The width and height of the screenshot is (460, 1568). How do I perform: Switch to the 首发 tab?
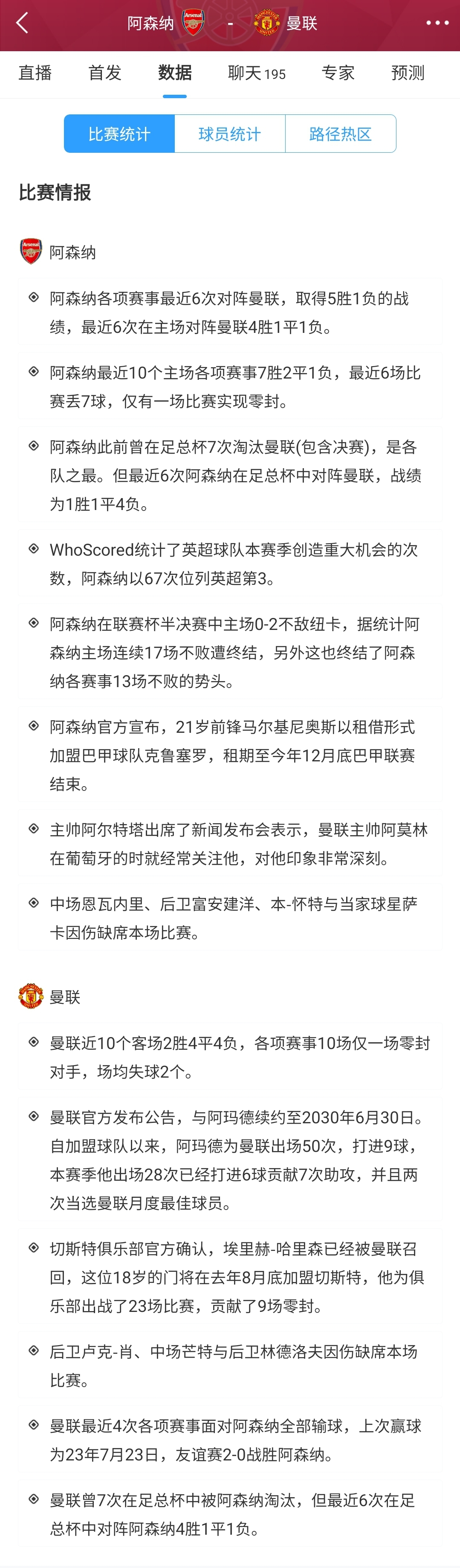point(104,73)
